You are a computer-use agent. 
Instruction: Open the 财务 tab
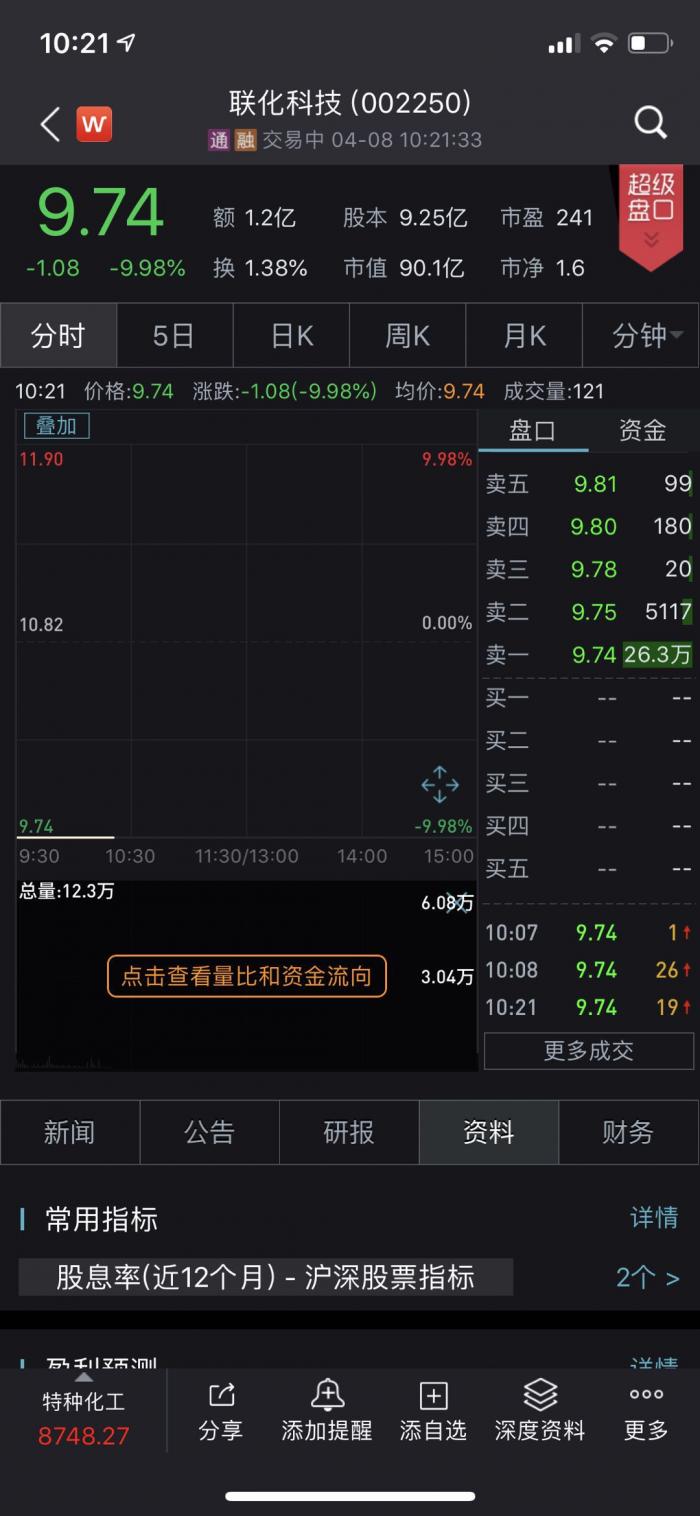point(628,1132)
